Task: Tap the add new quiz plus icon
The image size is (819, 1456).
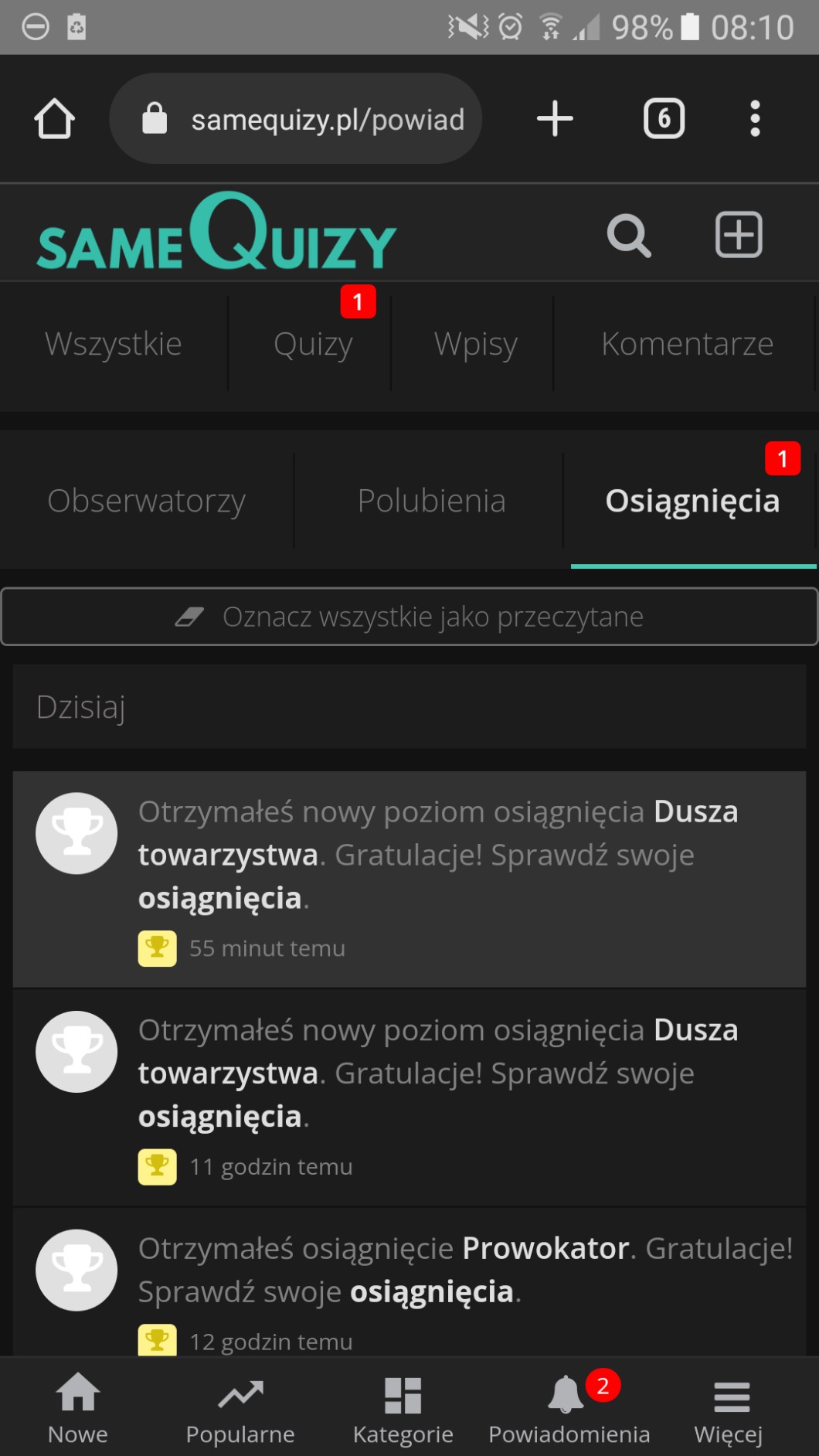Action: point(739,235)
